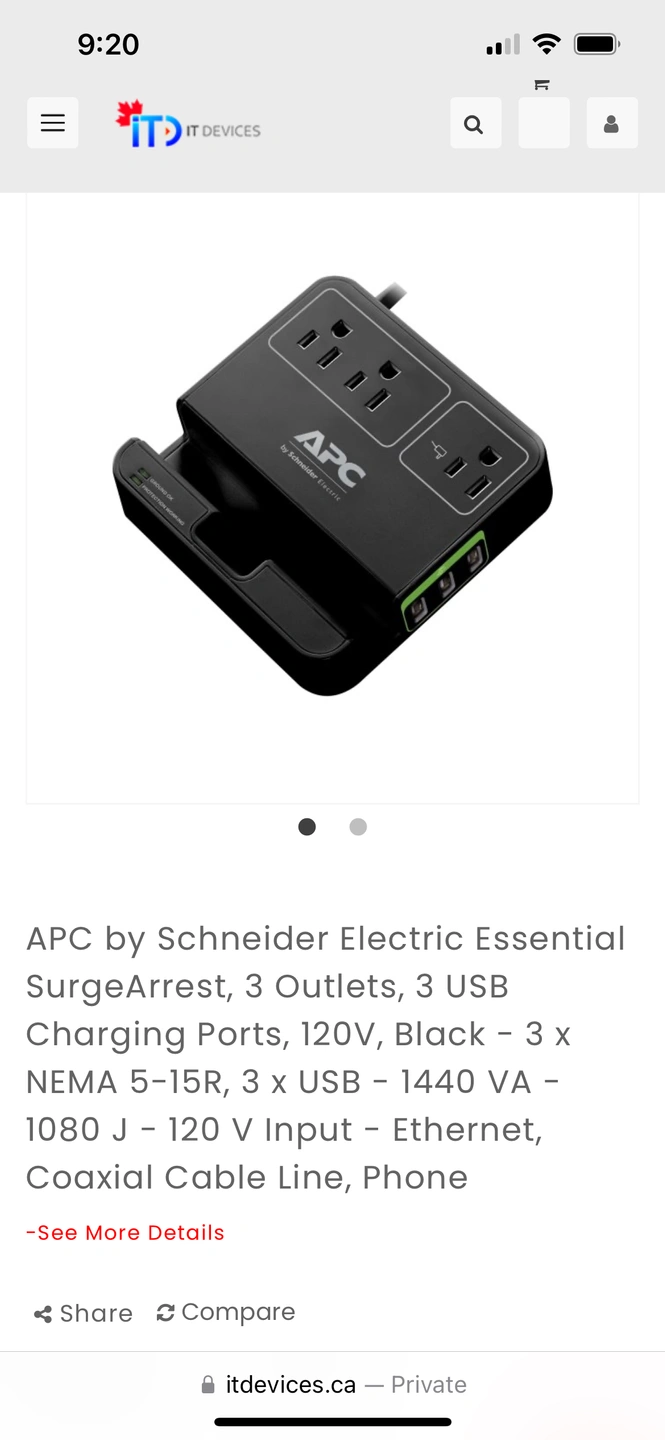Select the second image indicator dot
This screenshot has width=665, height=1440.
[x=358, y=827]
